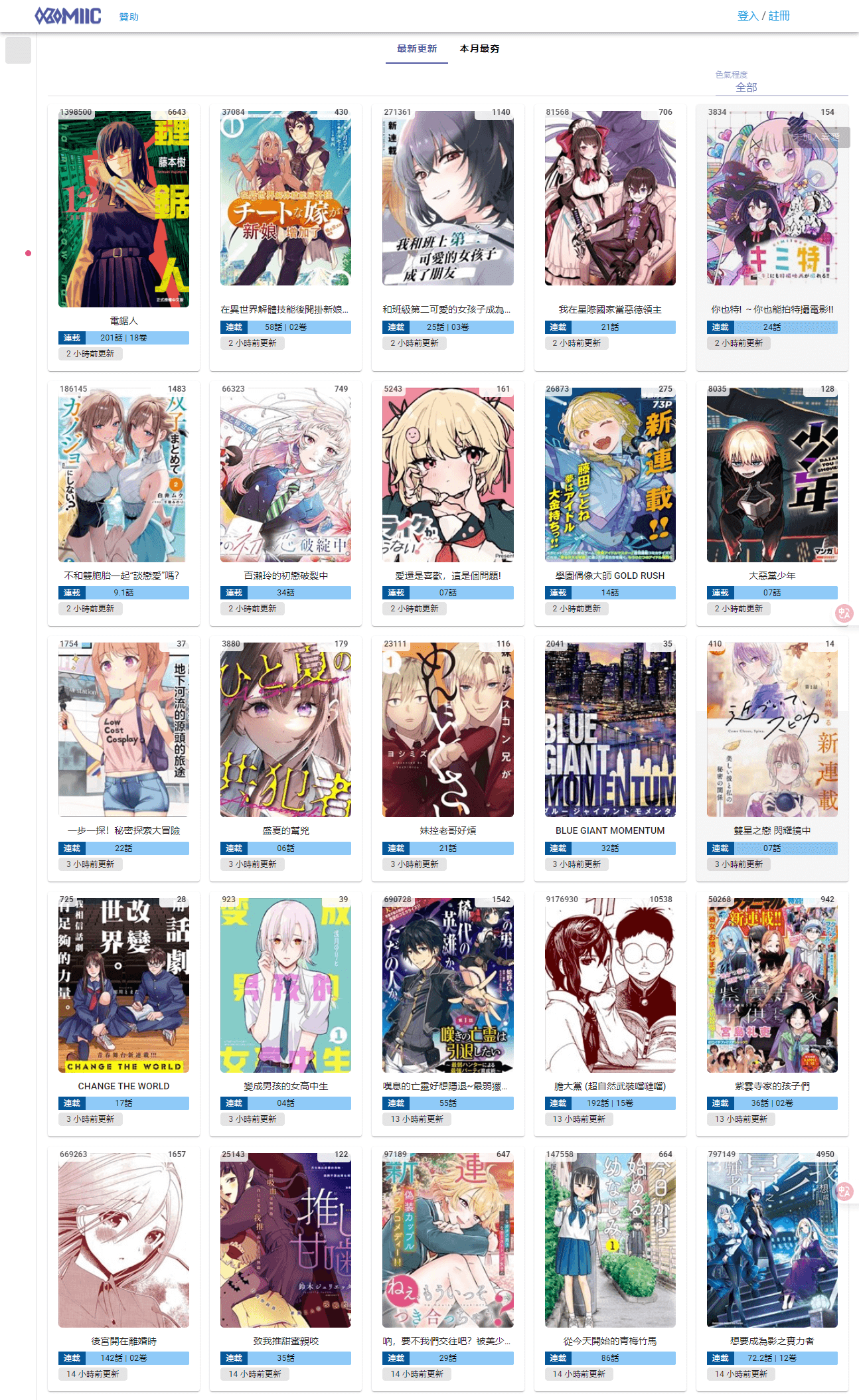This screenshot has width=859, height=1400.
Task: Open 百瀨玲的初戀破裂中 comic
Action: pos(285,503)
